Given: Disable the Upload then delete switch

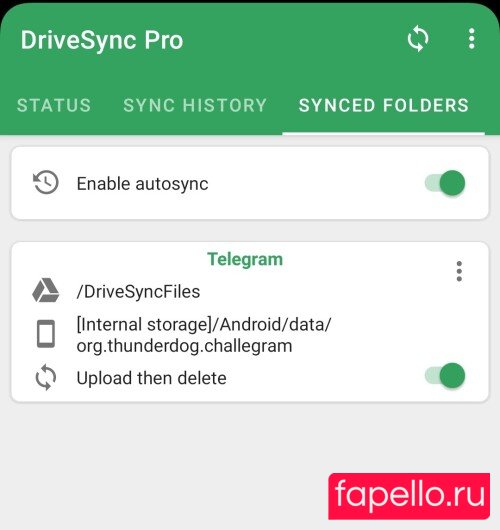Looking at the screenshot, I should [x=445, y=376].
